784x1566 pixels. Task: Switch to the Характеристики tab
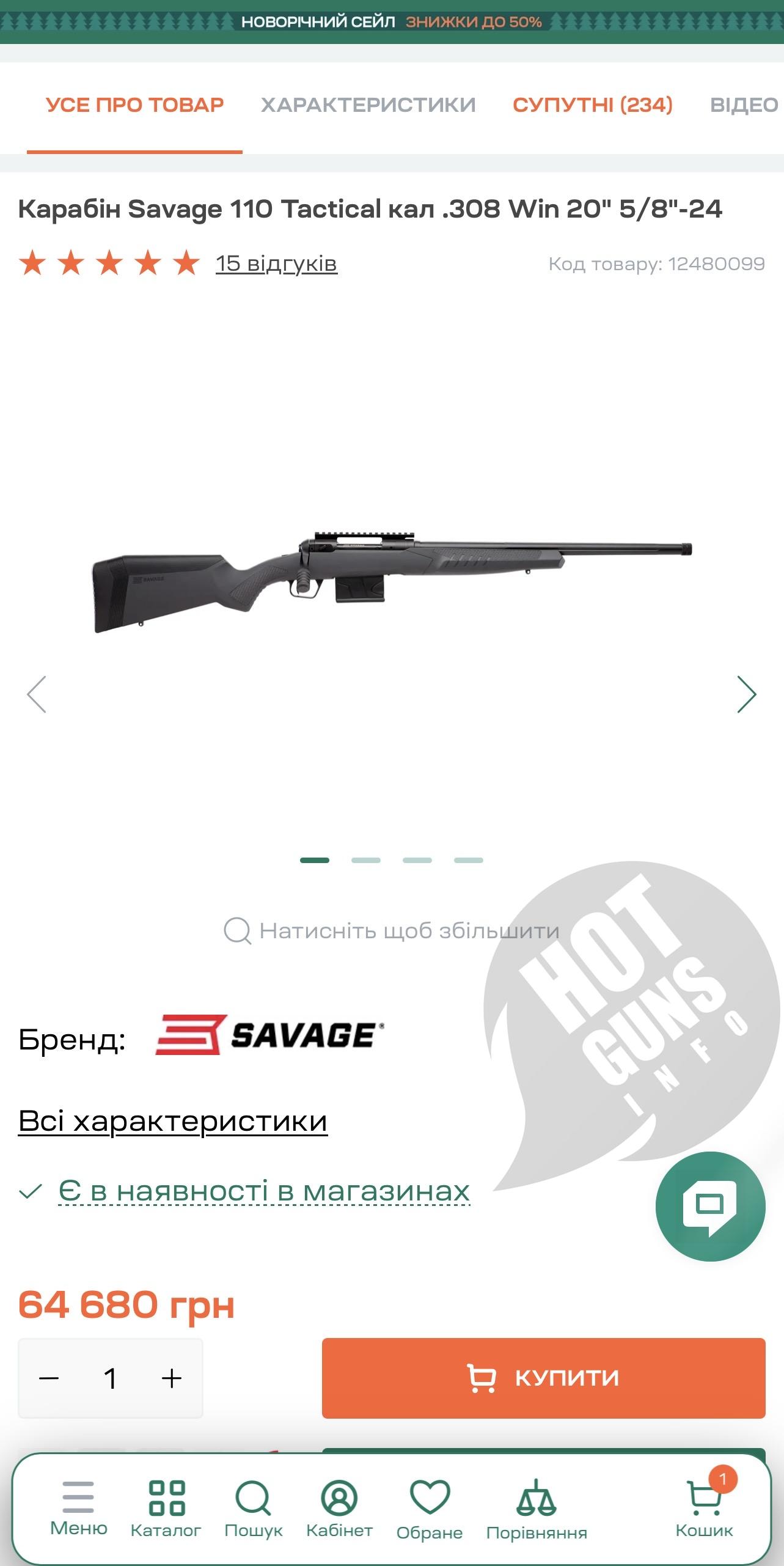(x=368, y=105)
